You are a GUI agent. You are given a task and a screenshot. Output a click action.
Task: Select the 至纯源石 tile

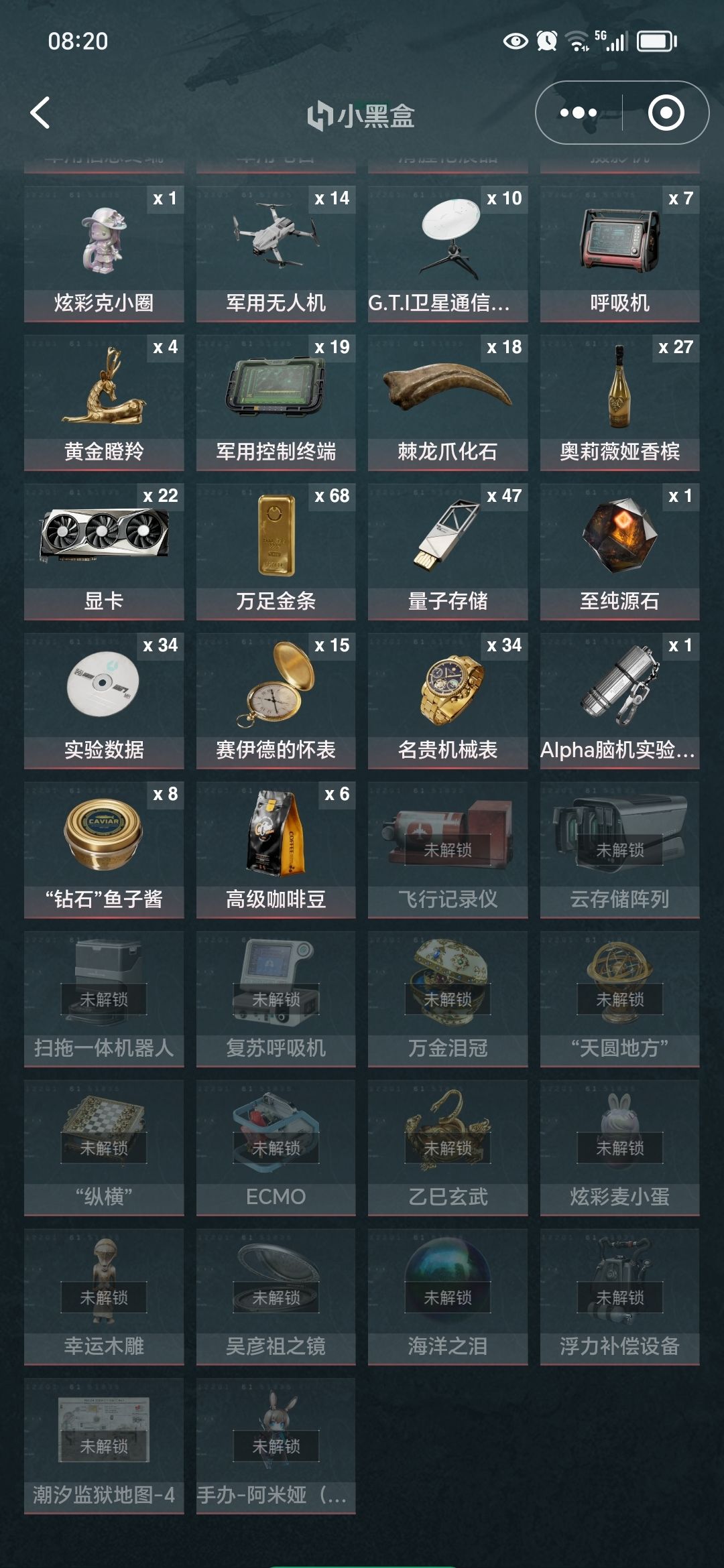pyautogui.click(x=619, y=551)
